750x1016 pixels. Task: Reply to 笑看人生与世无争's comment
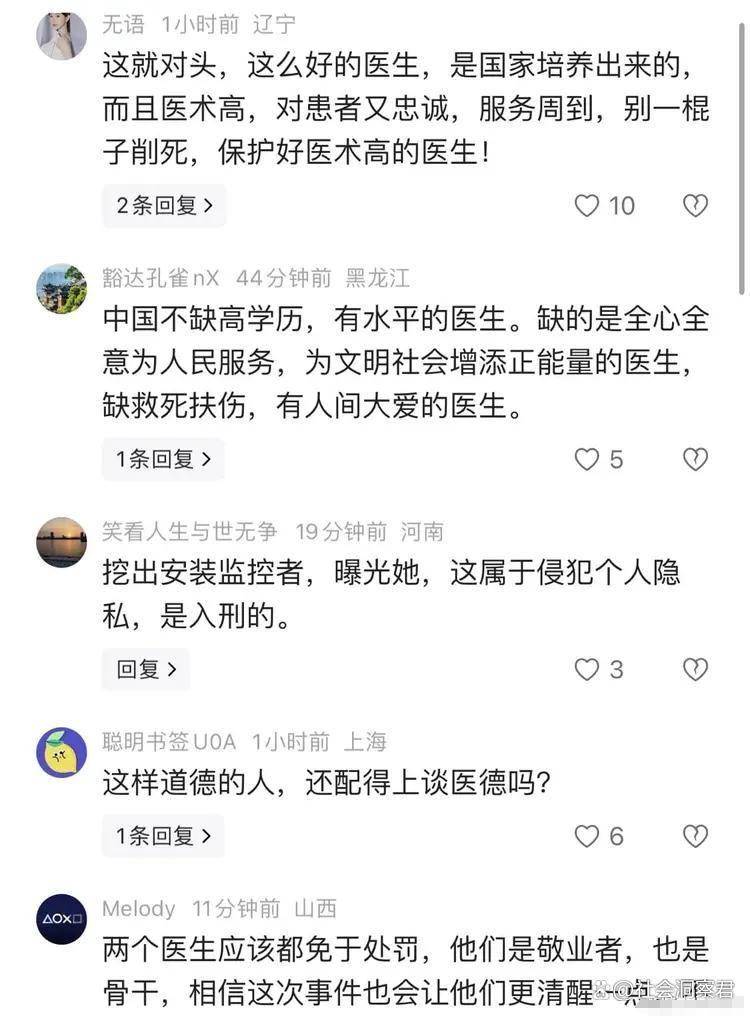[x=146, y=669]
